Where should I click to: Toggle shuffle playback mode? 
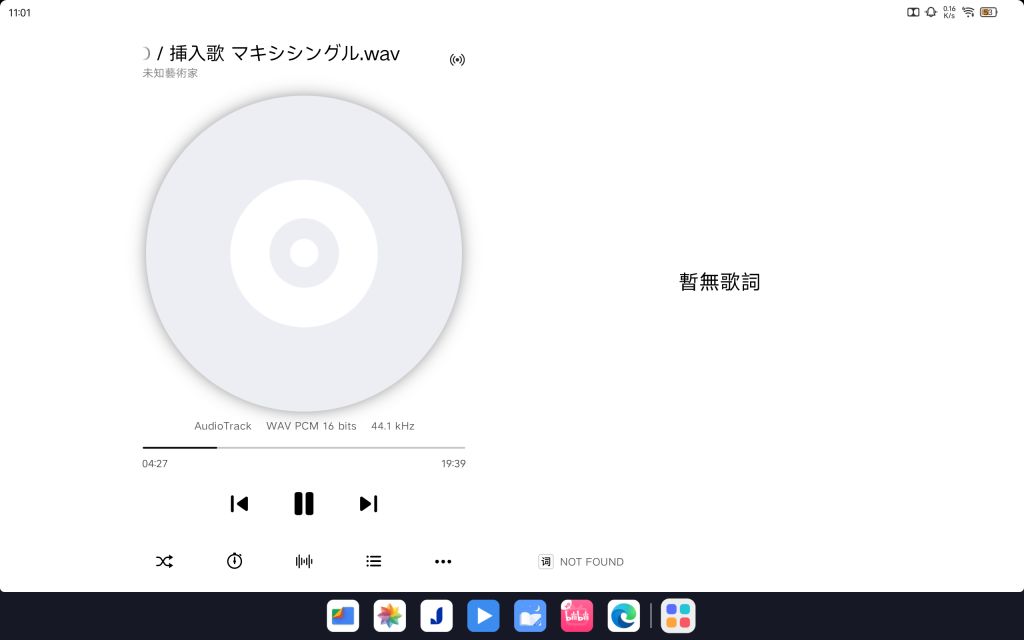click(164, 561)
